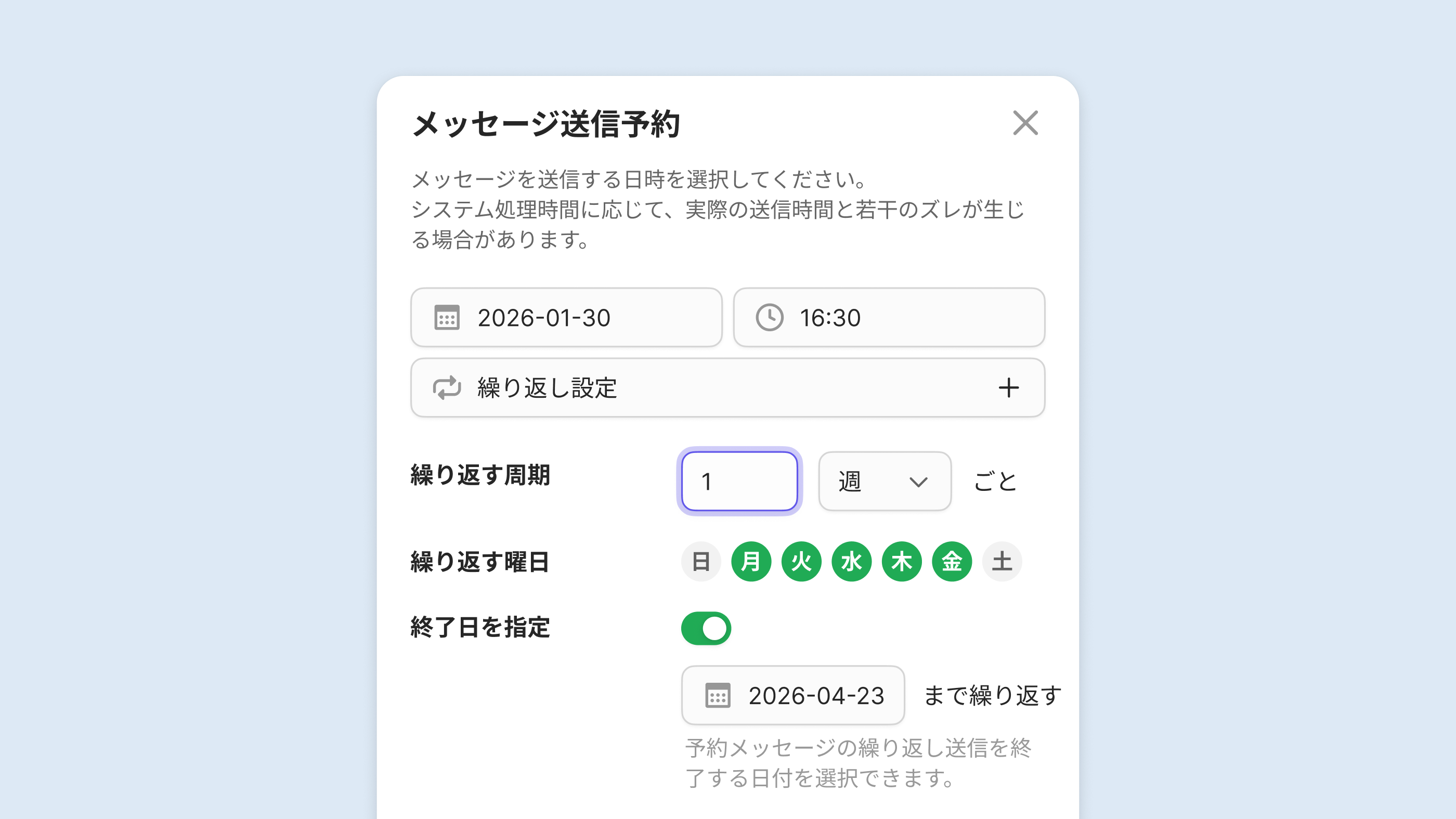This screenshot has height=819, width=1456.
Task: Change the end date 2026-04-23
Action: pos(792,695)
